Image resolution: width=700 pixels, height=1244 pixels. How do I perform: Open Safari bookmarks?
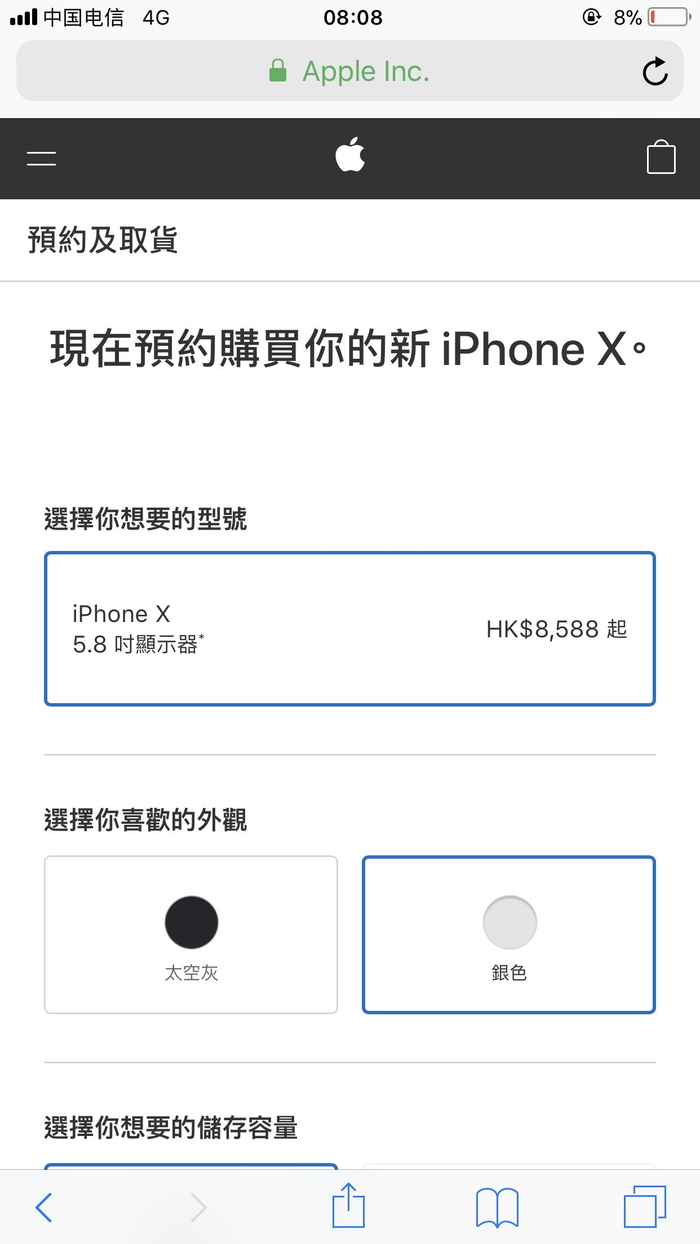tap(497, 1208)
